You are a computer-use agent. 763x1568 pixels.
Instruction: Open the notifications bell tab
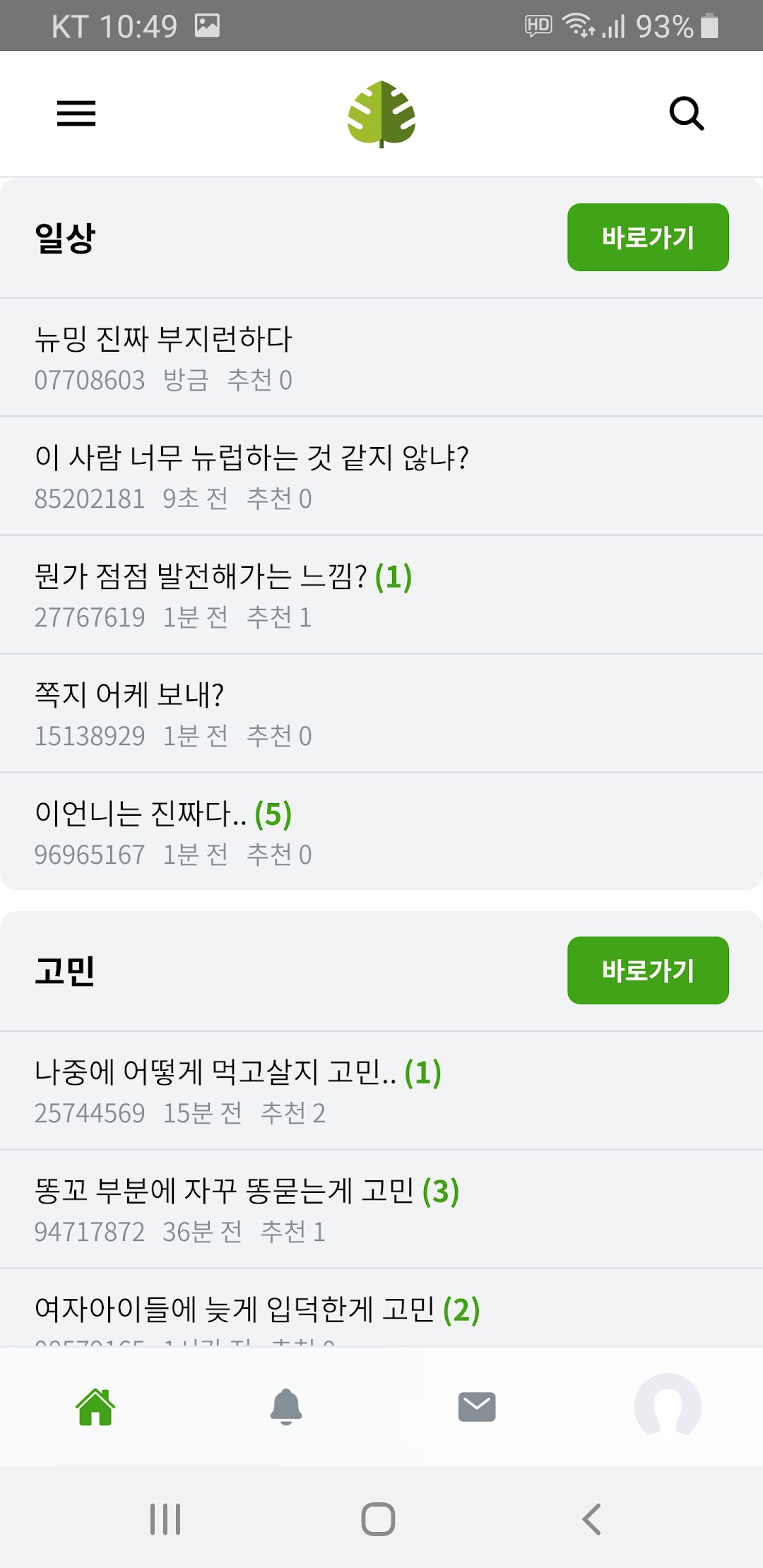click(286, 1407)
